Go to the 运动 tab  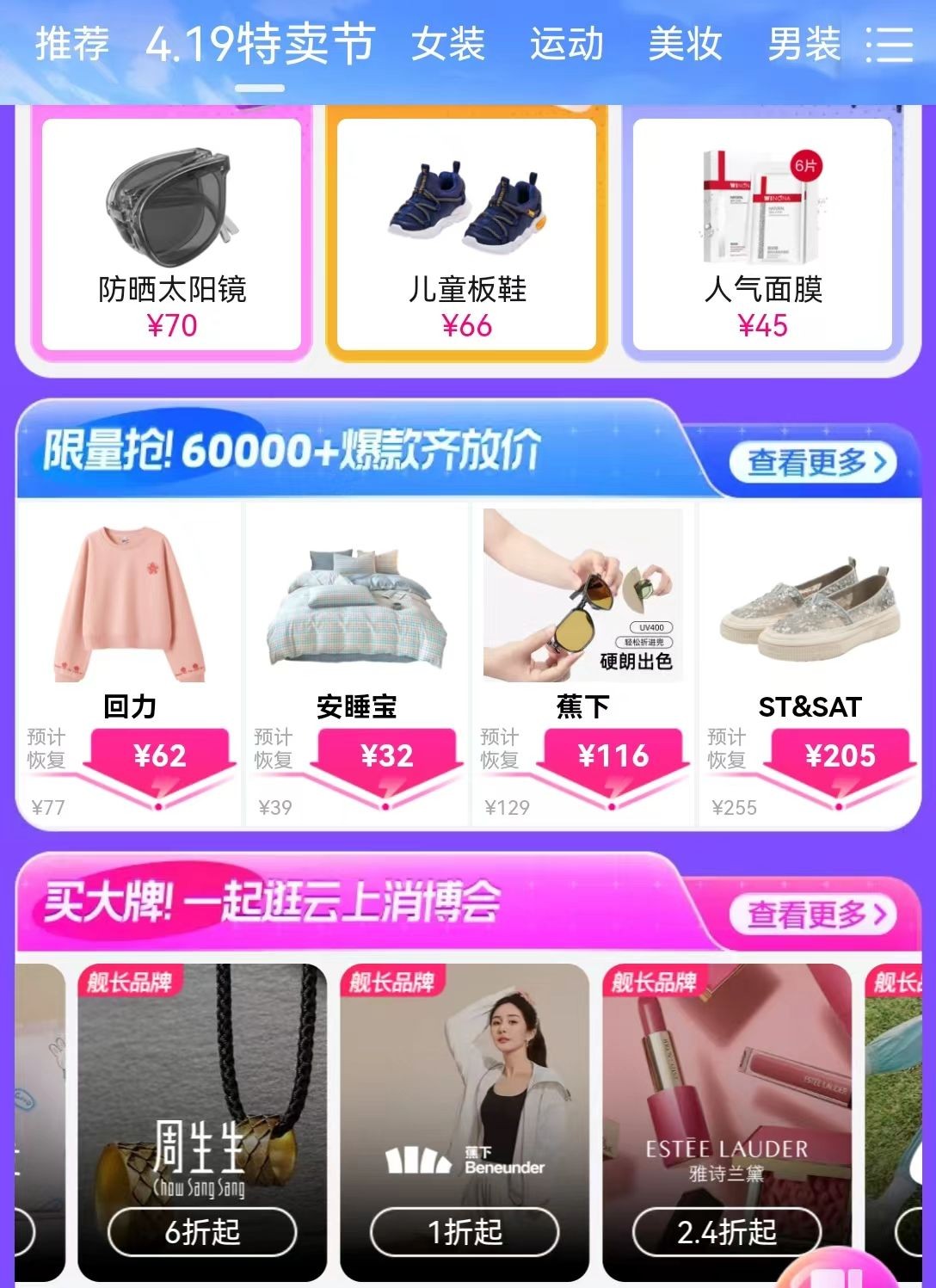[567, 44]
